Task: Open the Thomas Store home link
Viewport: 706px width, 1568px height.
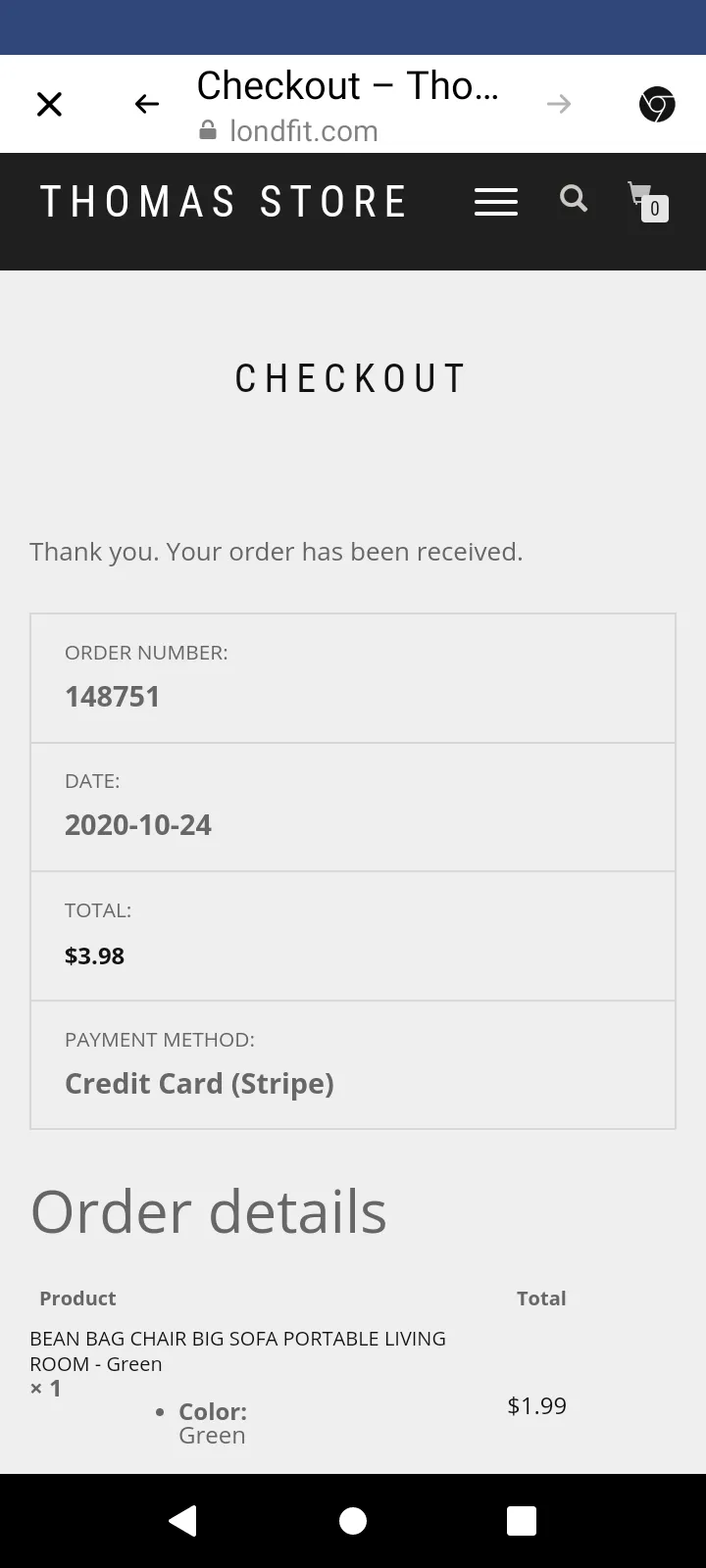Action: point(223,202)
